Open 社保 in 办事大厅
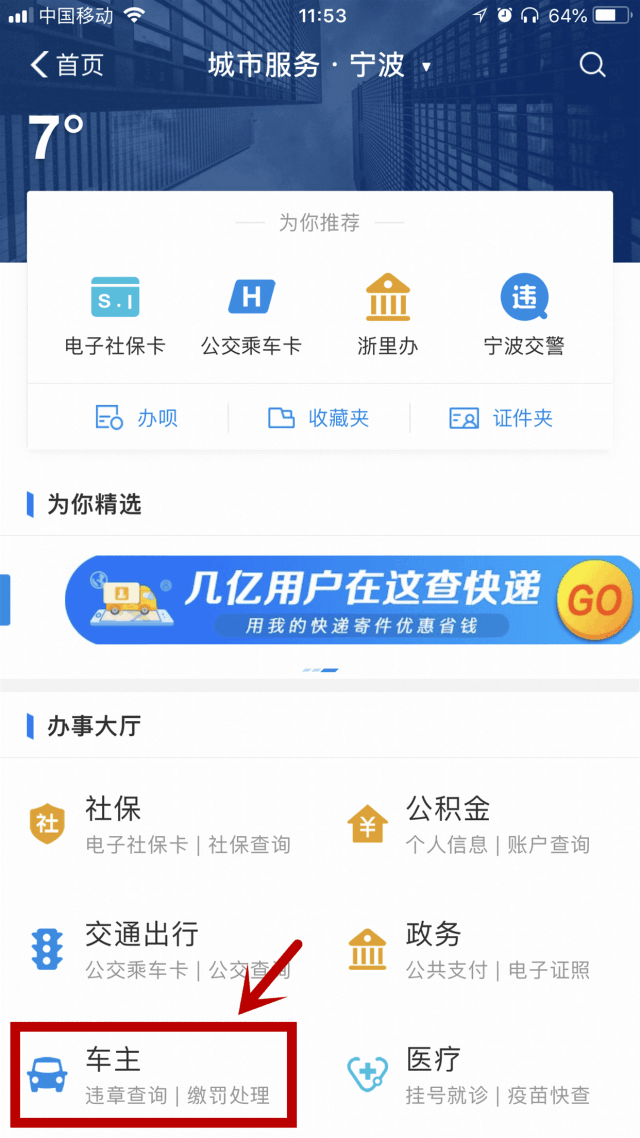The height and width of the screenshot is (1138, 640). coord(160,824)
